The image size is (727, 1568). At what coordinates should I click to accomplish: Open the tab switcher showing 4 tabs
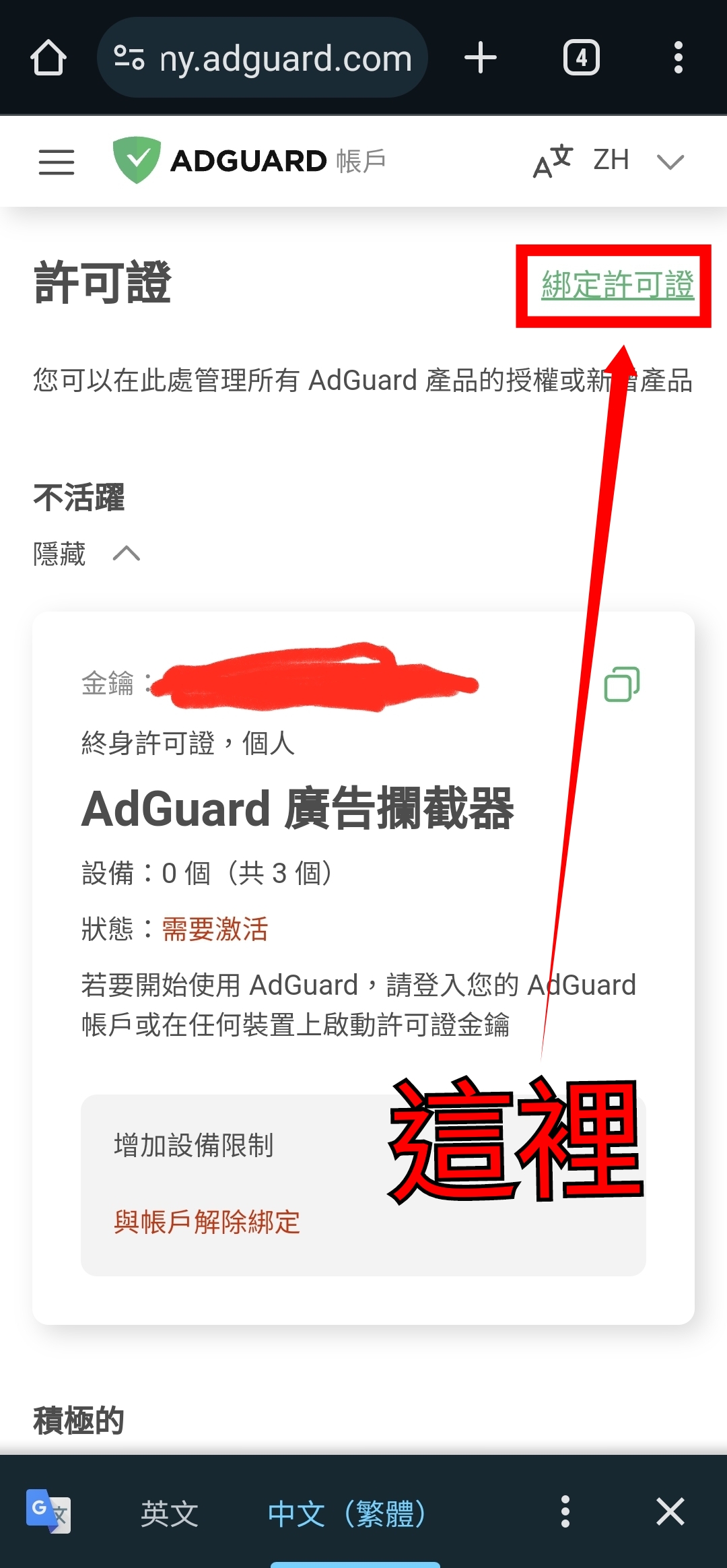[581, 58]
